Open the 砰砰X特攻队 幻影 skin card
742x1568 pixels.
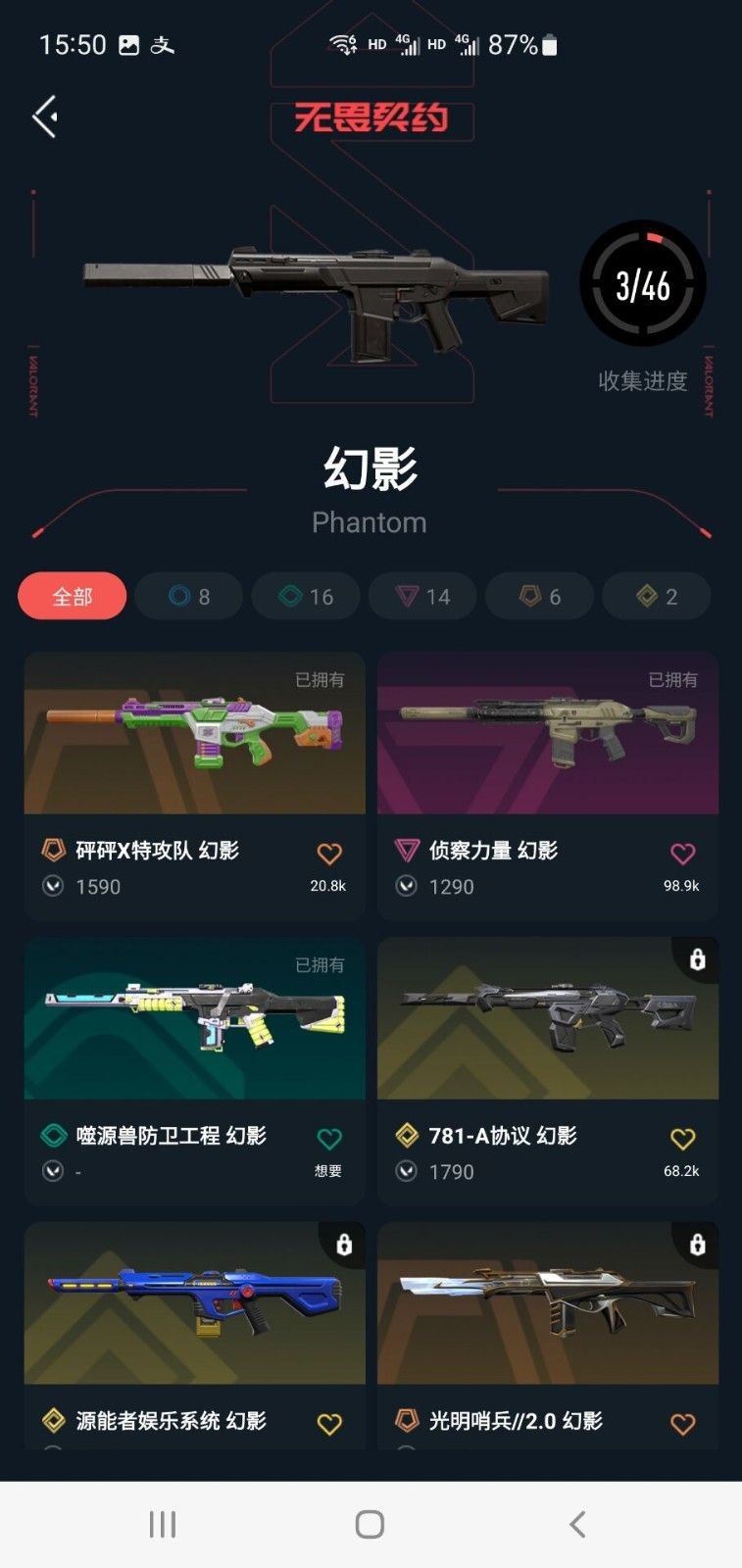[194, 735]
